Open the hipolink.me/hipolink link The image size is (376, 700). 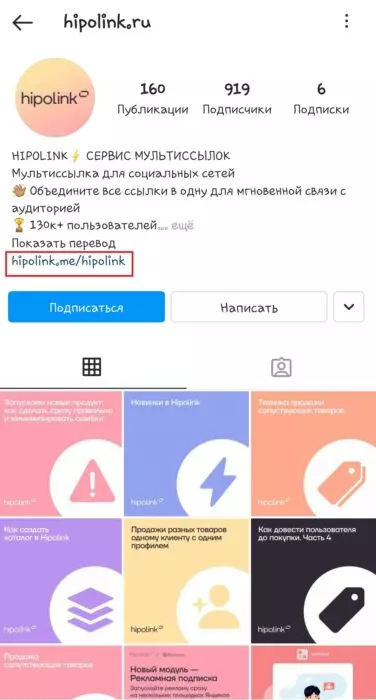coord(69,262)
